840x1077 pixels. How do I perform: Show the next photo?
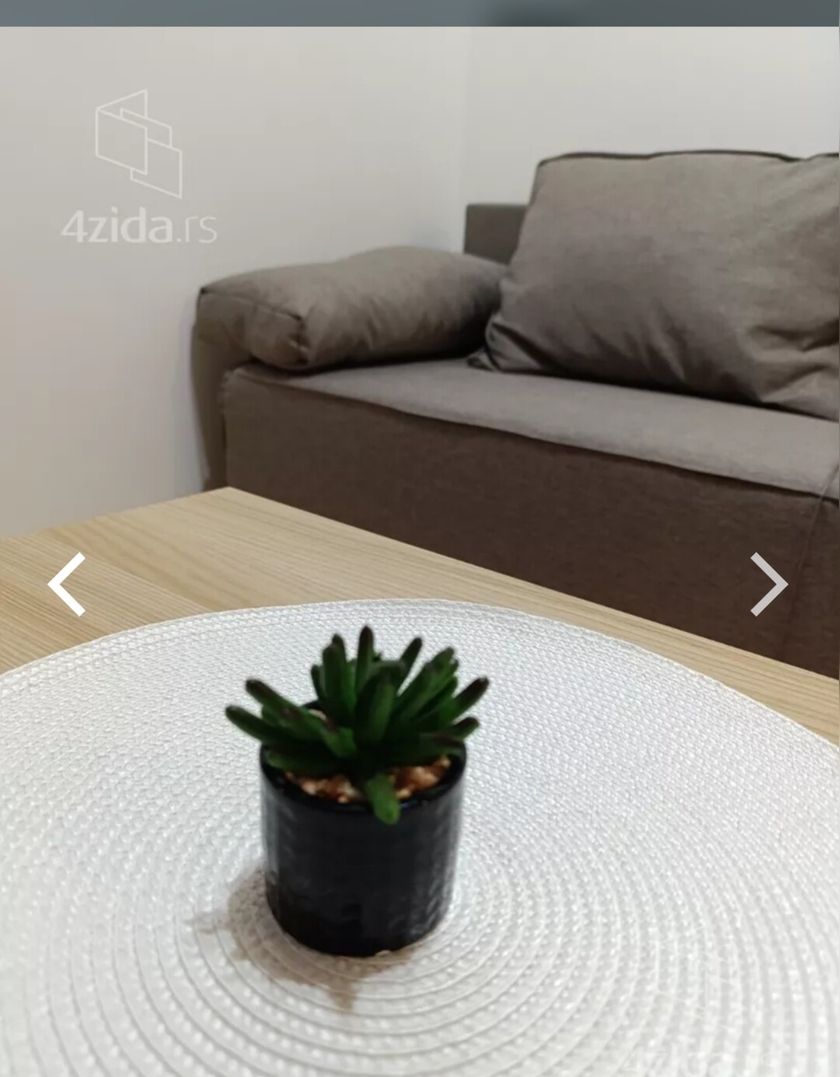768,584
